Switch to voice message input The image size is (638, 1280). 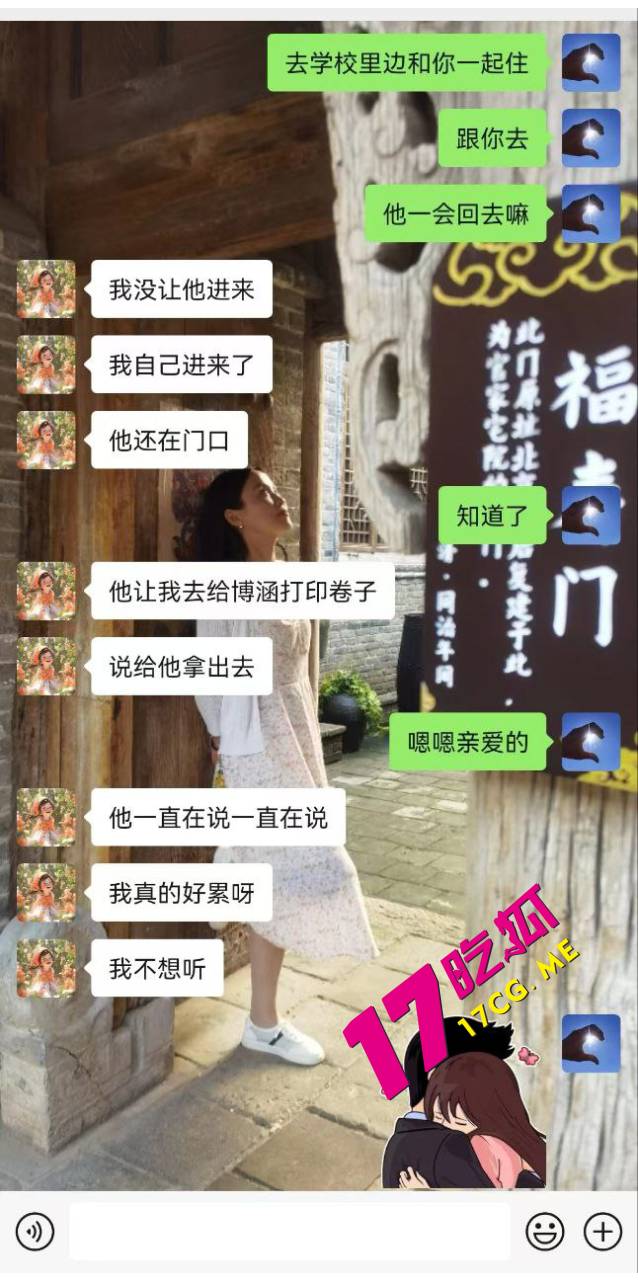pos(35,1232)
